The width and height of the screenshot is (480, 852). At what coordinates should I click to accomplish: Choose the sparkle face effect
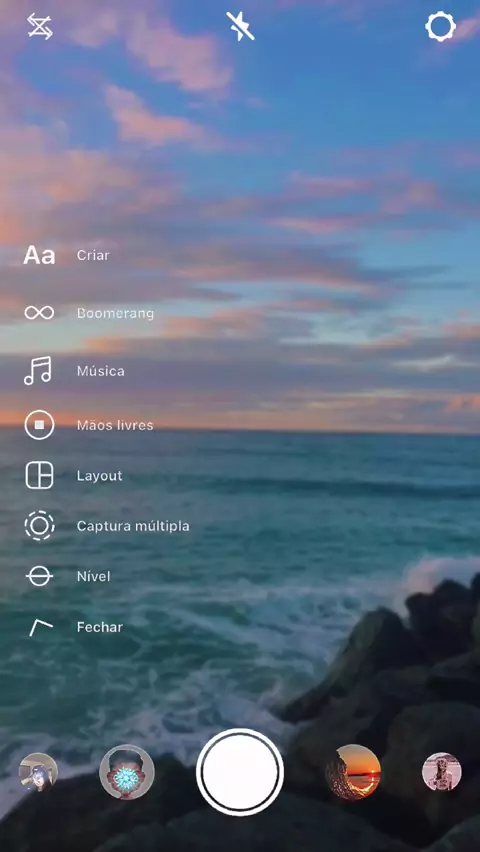[x=127, y=772]
